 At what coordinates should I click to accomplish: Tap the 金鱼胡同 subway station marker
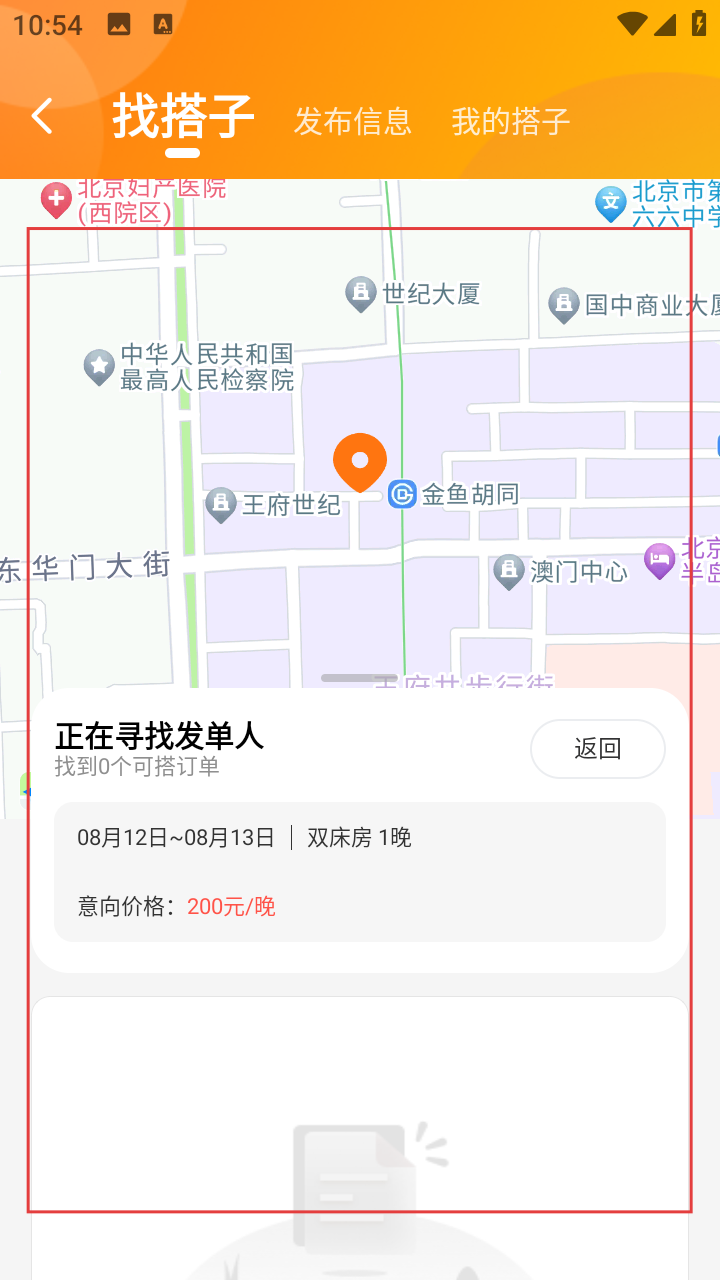(402, 494)
